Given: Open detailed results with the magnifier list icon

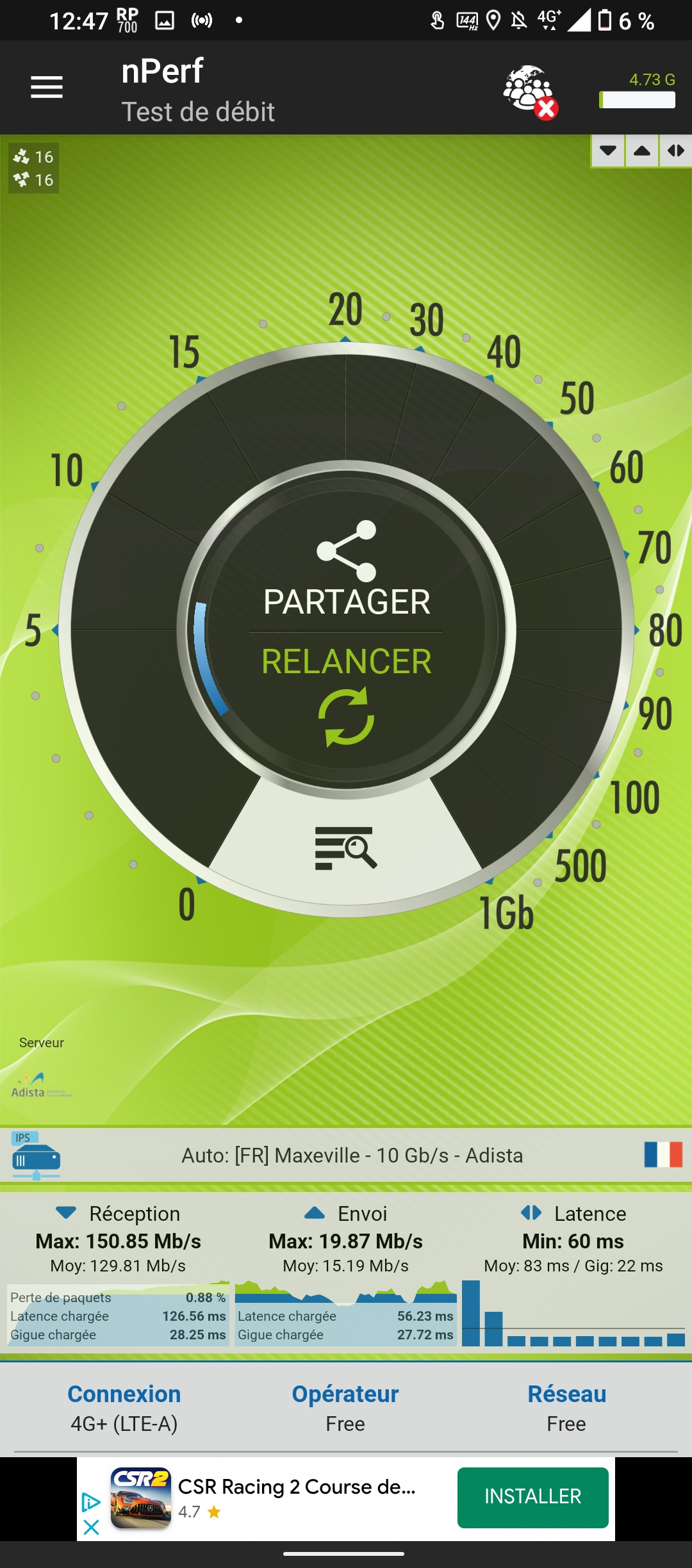Looking at the screenshot, I should 346,847.
